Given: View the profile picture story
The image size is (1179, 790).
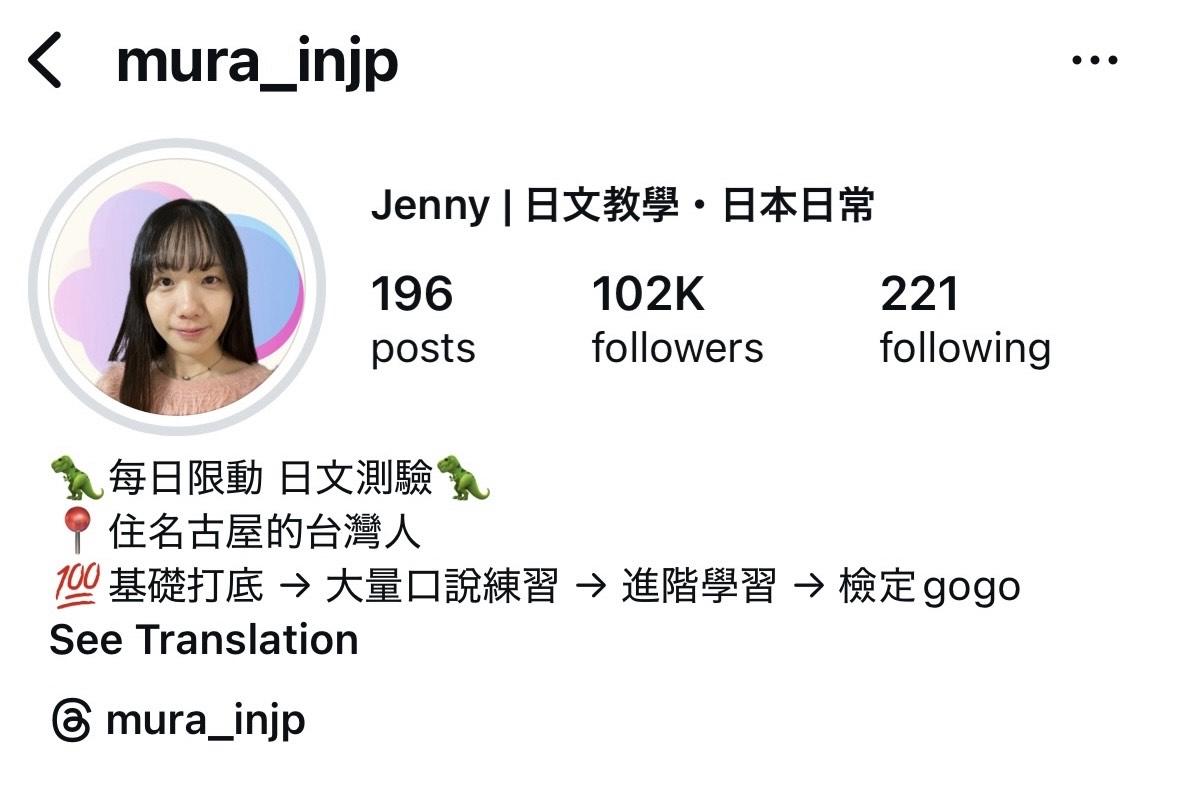Looking at the screenshot, I should point(176,288).
